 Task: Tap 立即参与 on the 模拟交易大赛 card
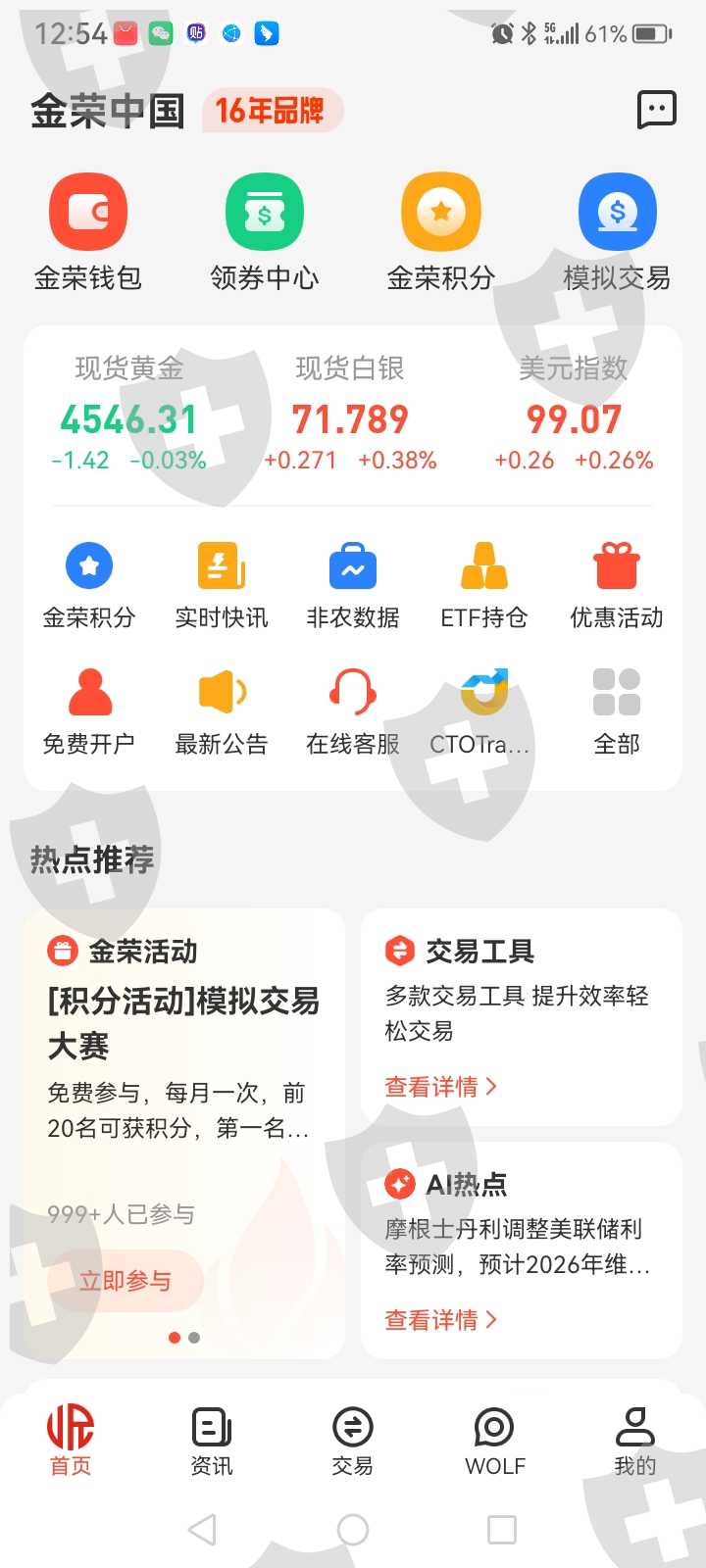point(125,1281)
